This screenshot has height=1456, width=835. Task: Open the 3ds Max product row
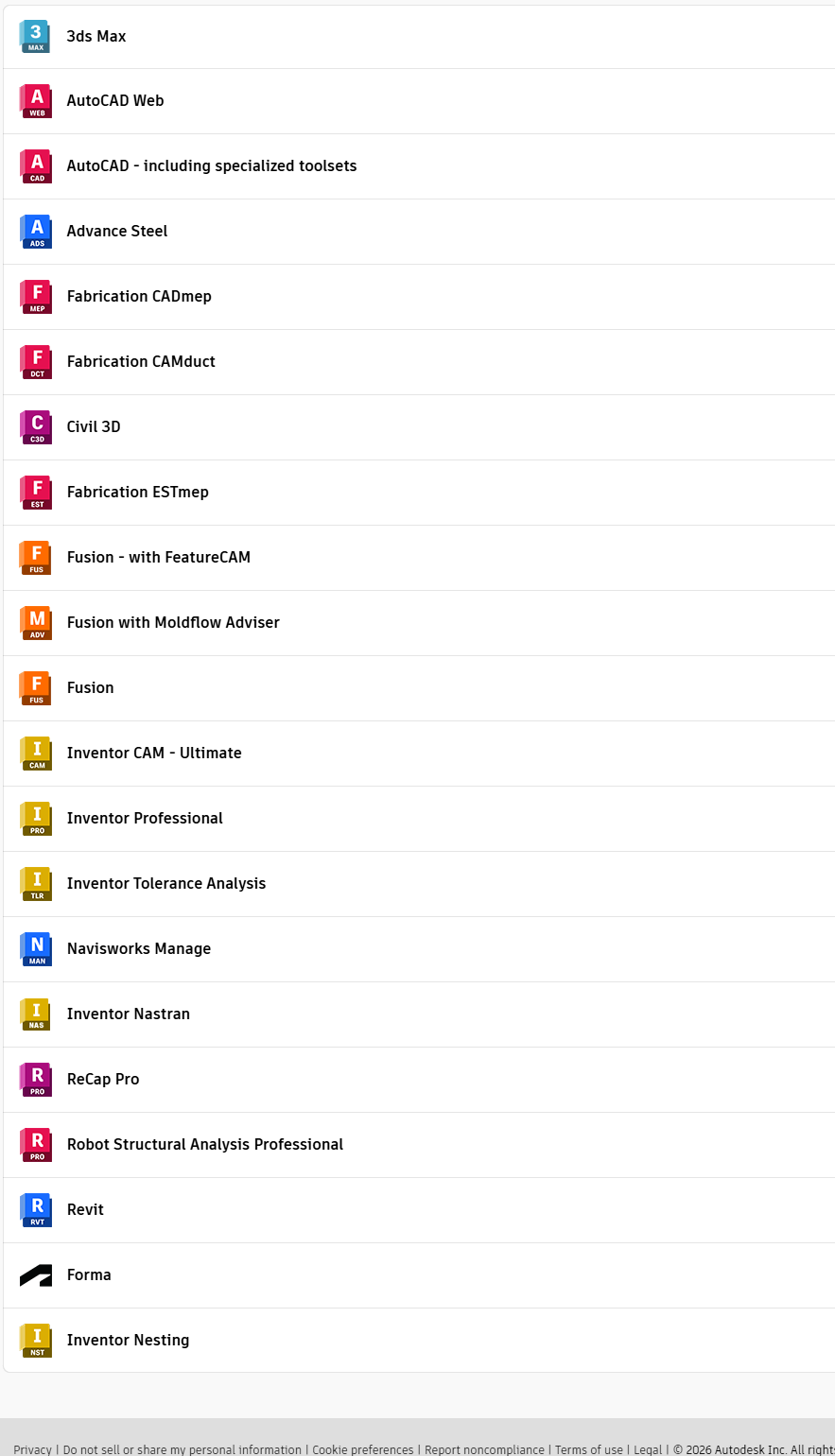click(x=96, y=36)
